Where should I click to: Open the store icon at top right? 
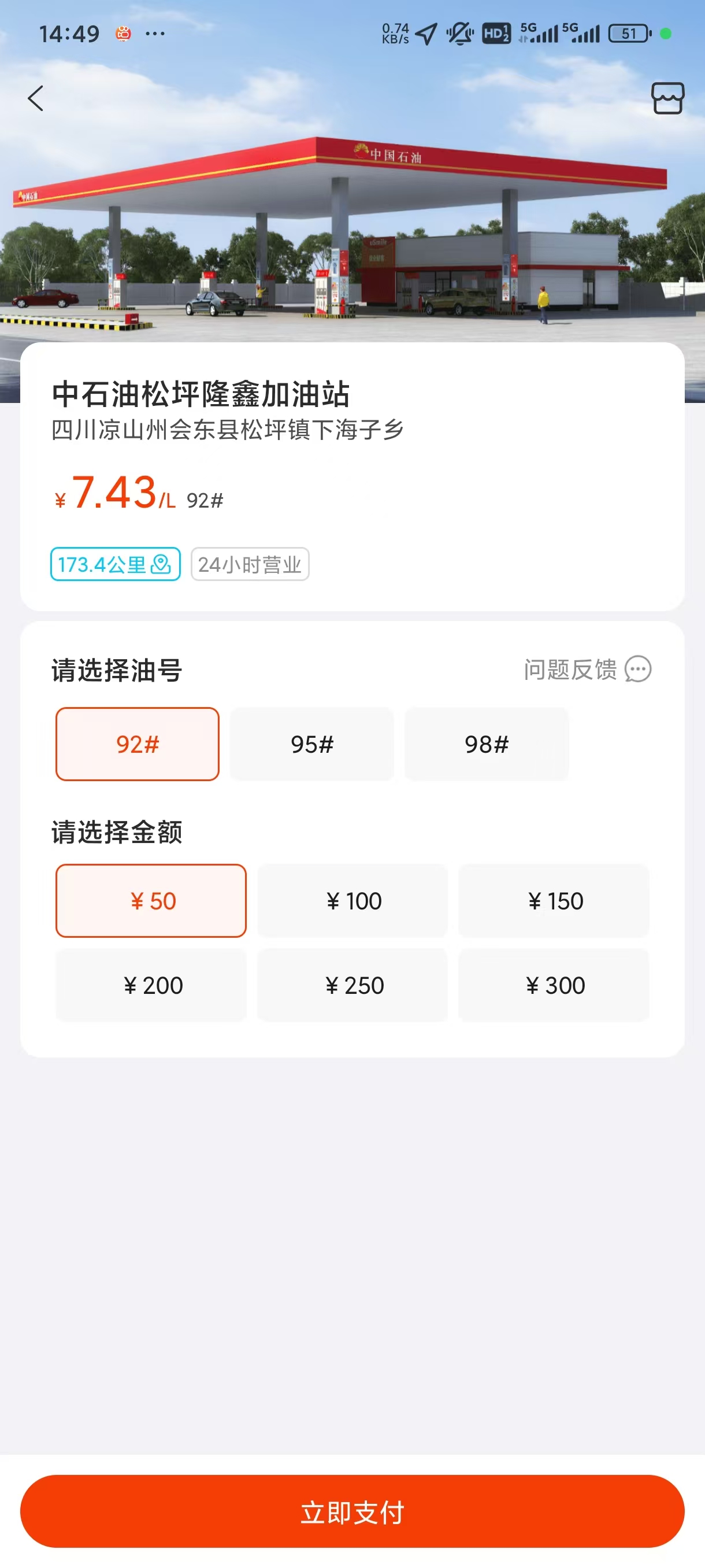coord(667,98)
